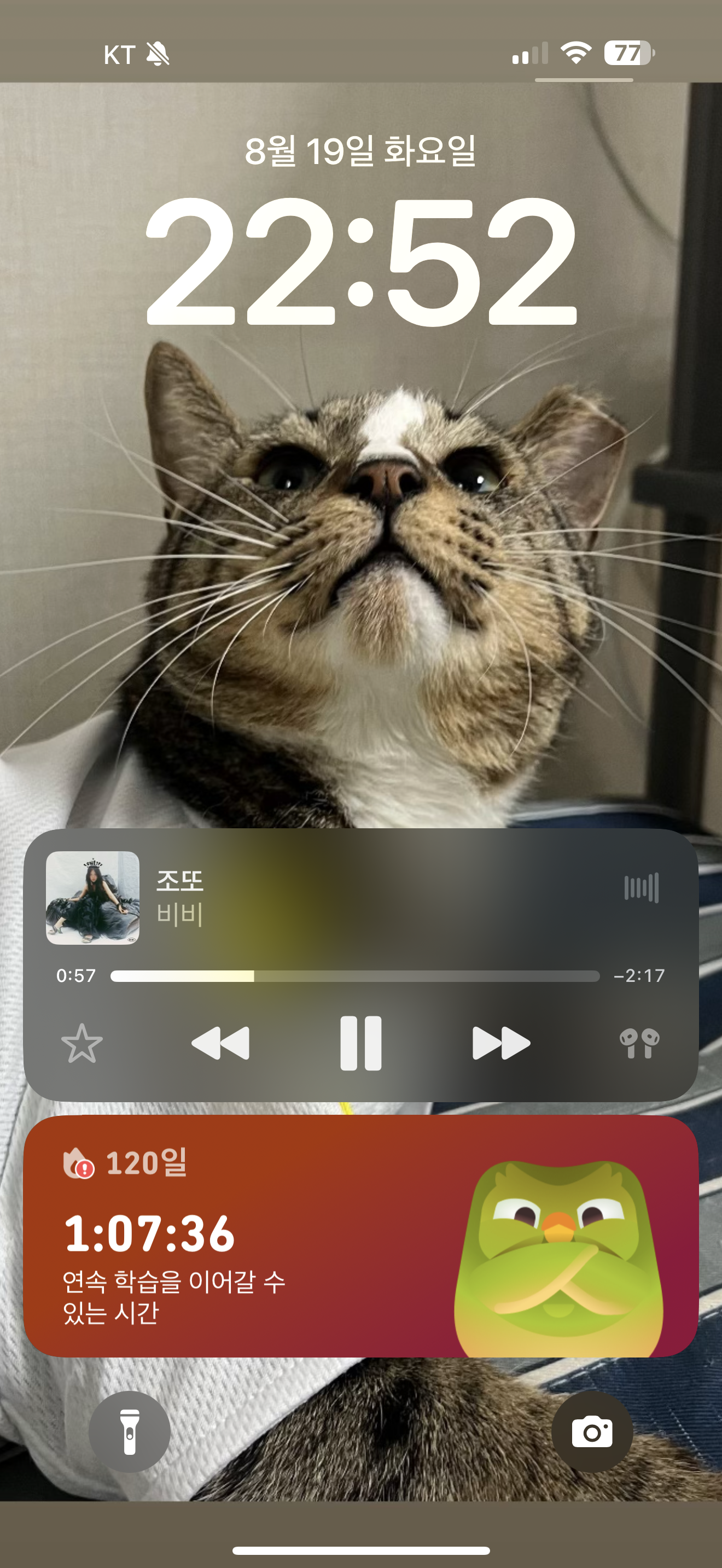The width and height of the screenshot is (722, 1568).
Task: Open the album artwork for 조또
Action: tap(92, 898)
